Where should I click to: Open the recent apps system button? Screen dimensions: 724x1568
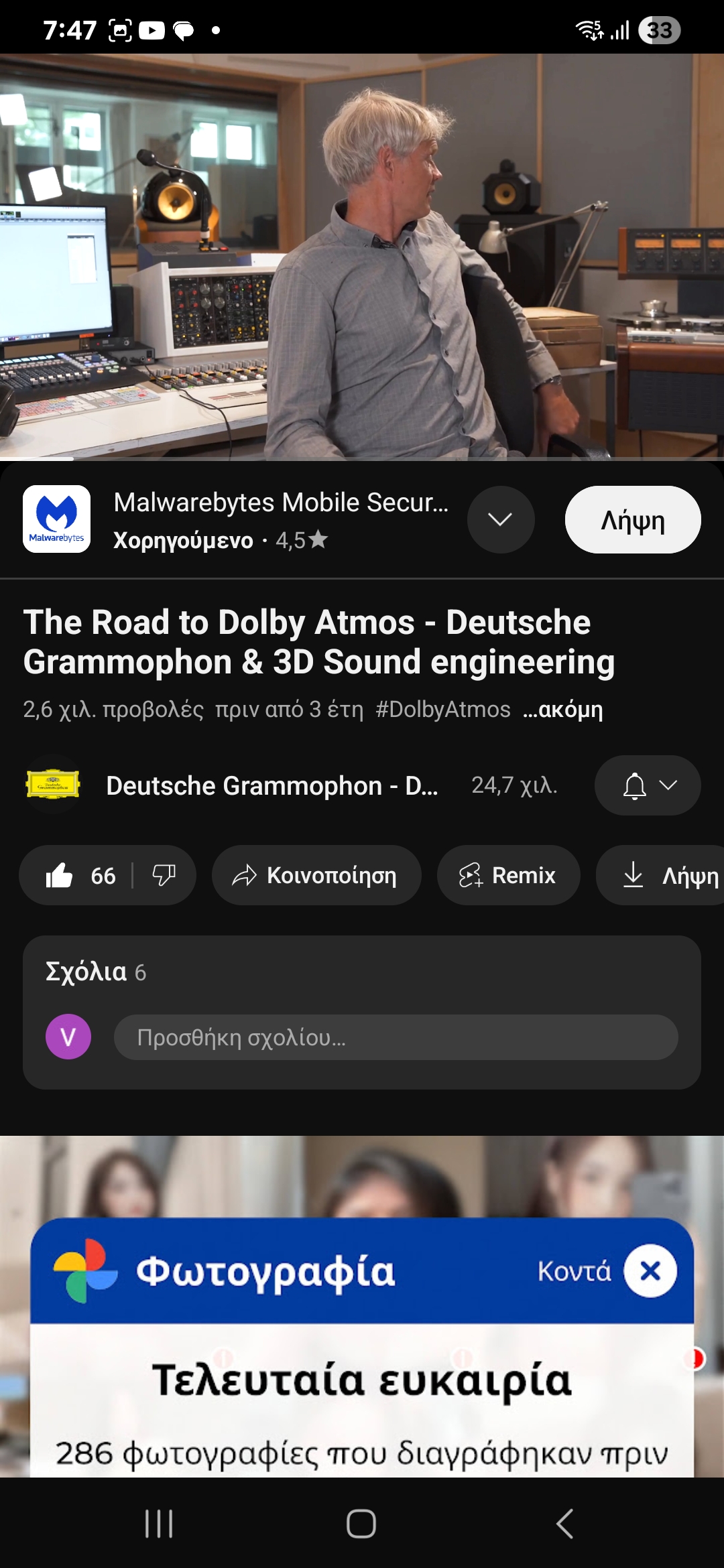pos(159,1523)
